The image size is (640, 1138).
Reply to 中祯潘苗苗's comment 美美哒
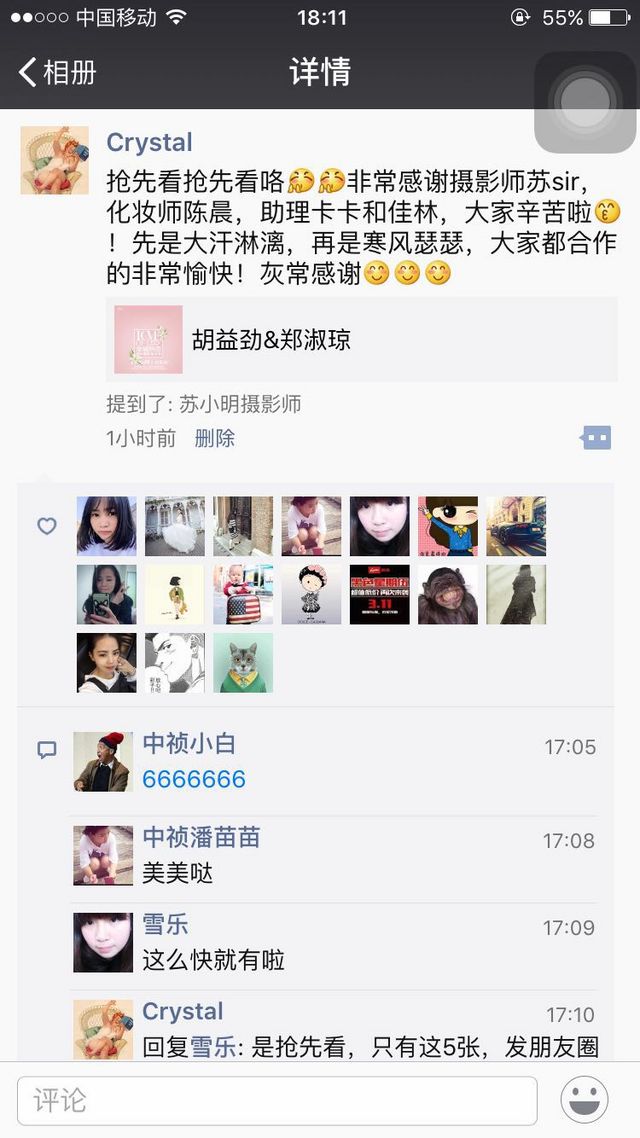[x=178, y=873]
